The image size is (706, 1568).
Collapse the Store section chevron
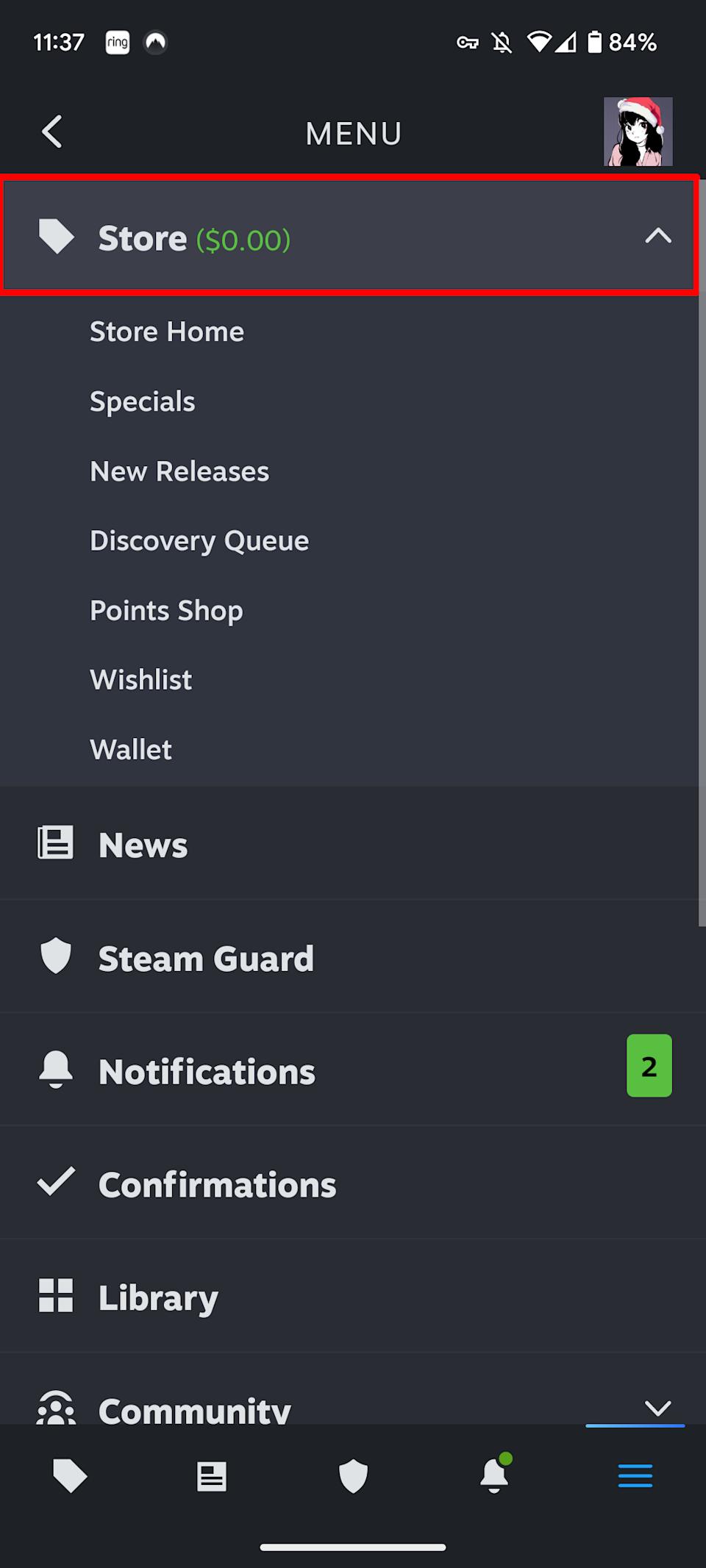658,237
